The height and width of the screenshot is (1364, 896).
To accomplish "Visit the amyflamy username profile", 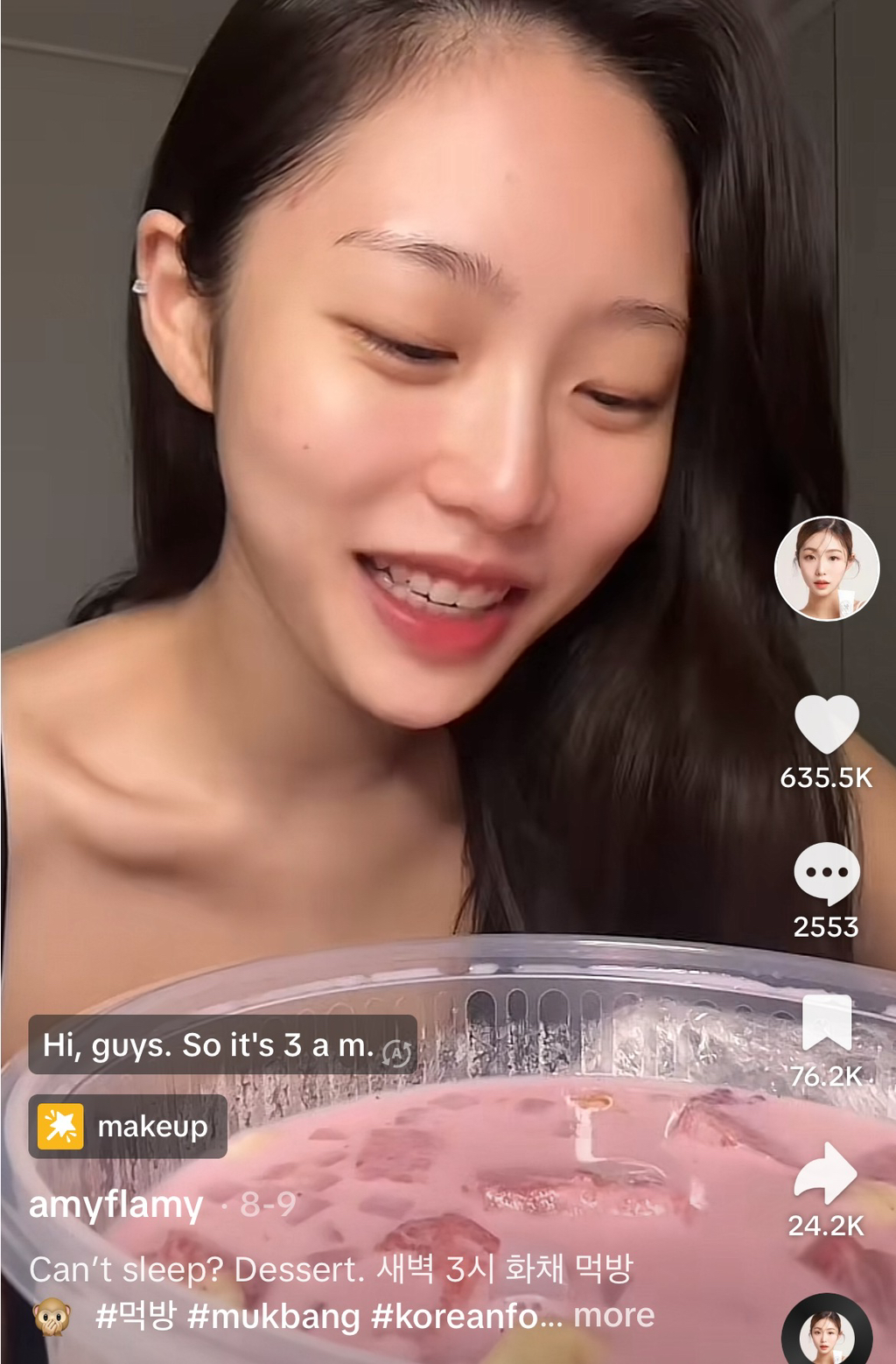I will [x=115, y=1205].
